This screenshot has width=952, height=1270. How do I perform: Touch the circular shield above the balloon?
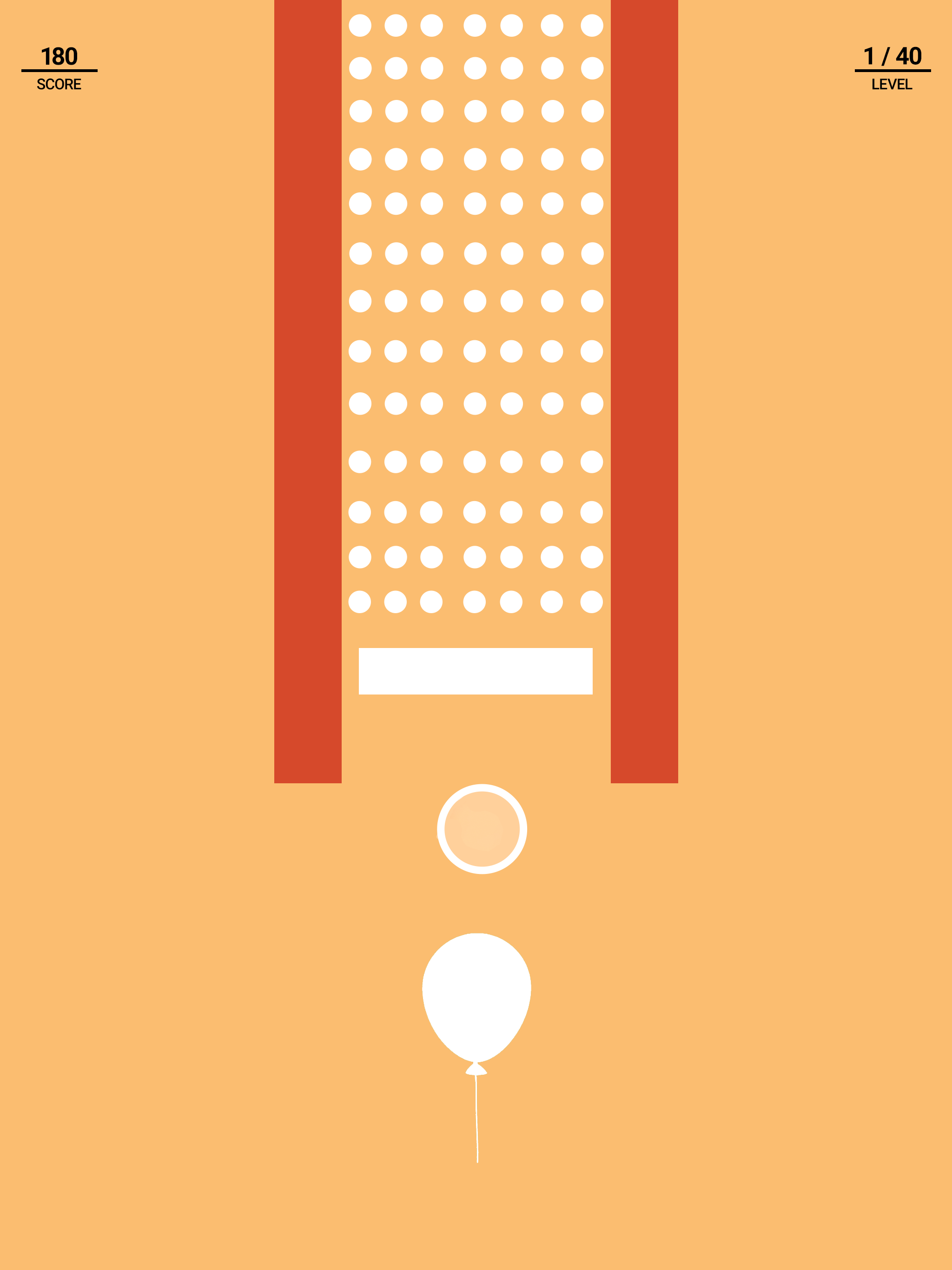coord(482,829)
